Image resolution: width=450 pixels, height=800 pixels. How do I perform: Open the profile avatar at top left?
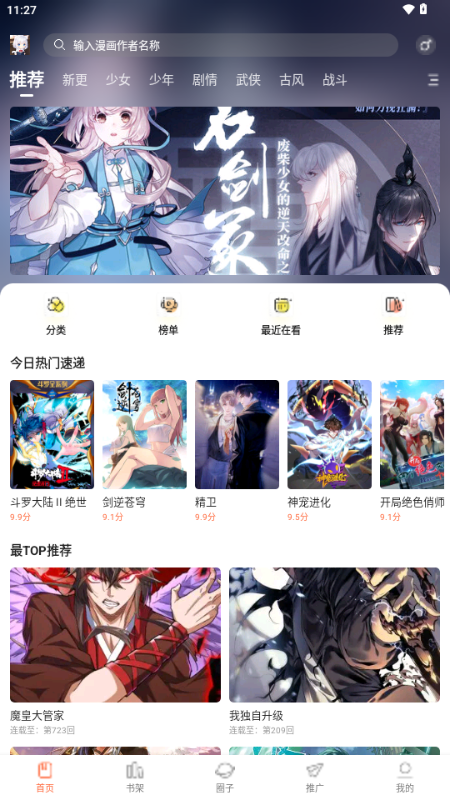[19, 45]
